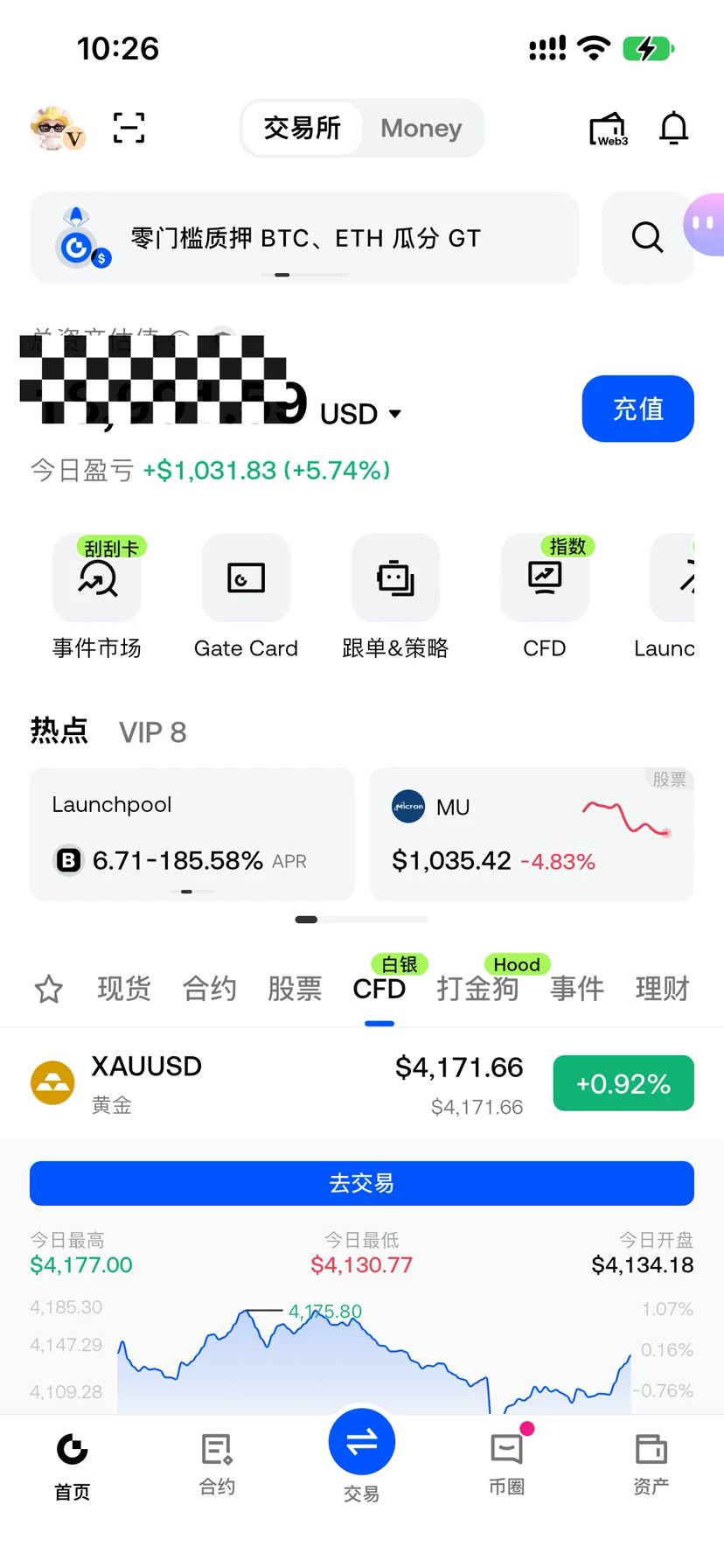Open the profile avatar
This screenshot has width=724, height=1568.
tap(58, 129)
